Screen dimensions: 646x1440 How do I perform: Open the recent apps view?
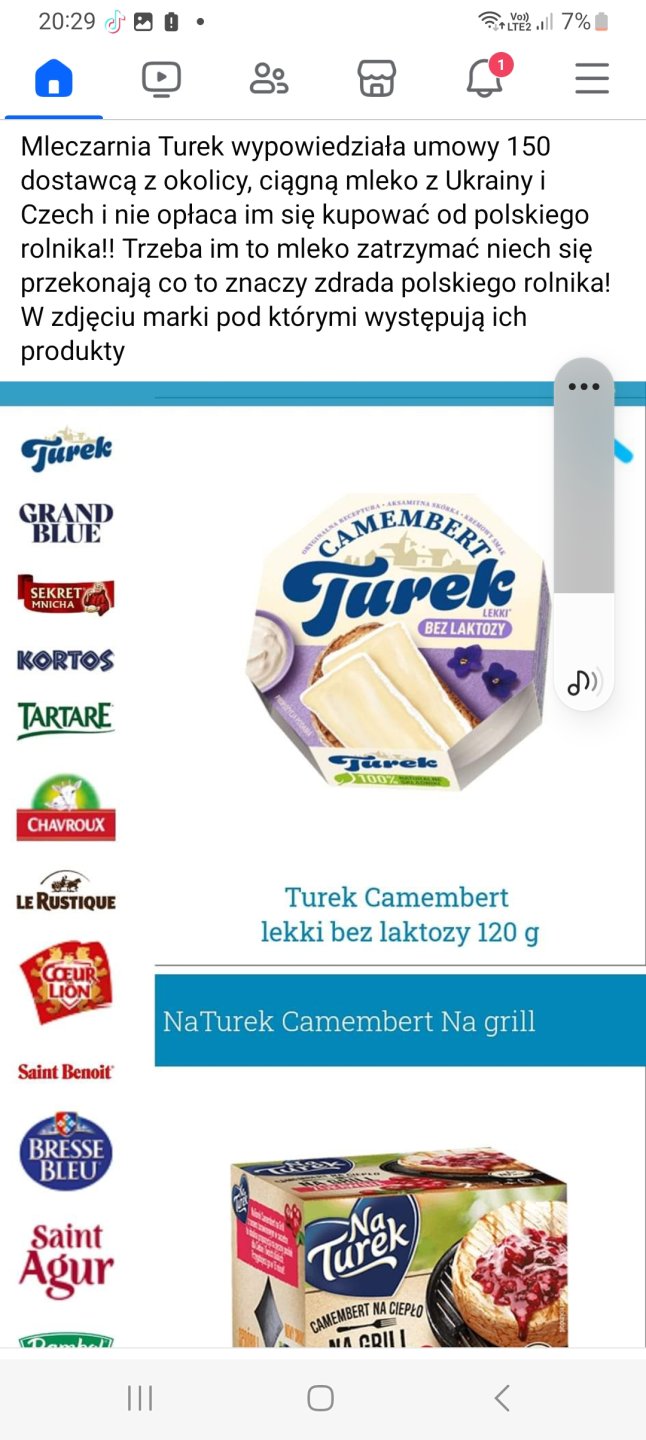click(x=140, y=1397)
